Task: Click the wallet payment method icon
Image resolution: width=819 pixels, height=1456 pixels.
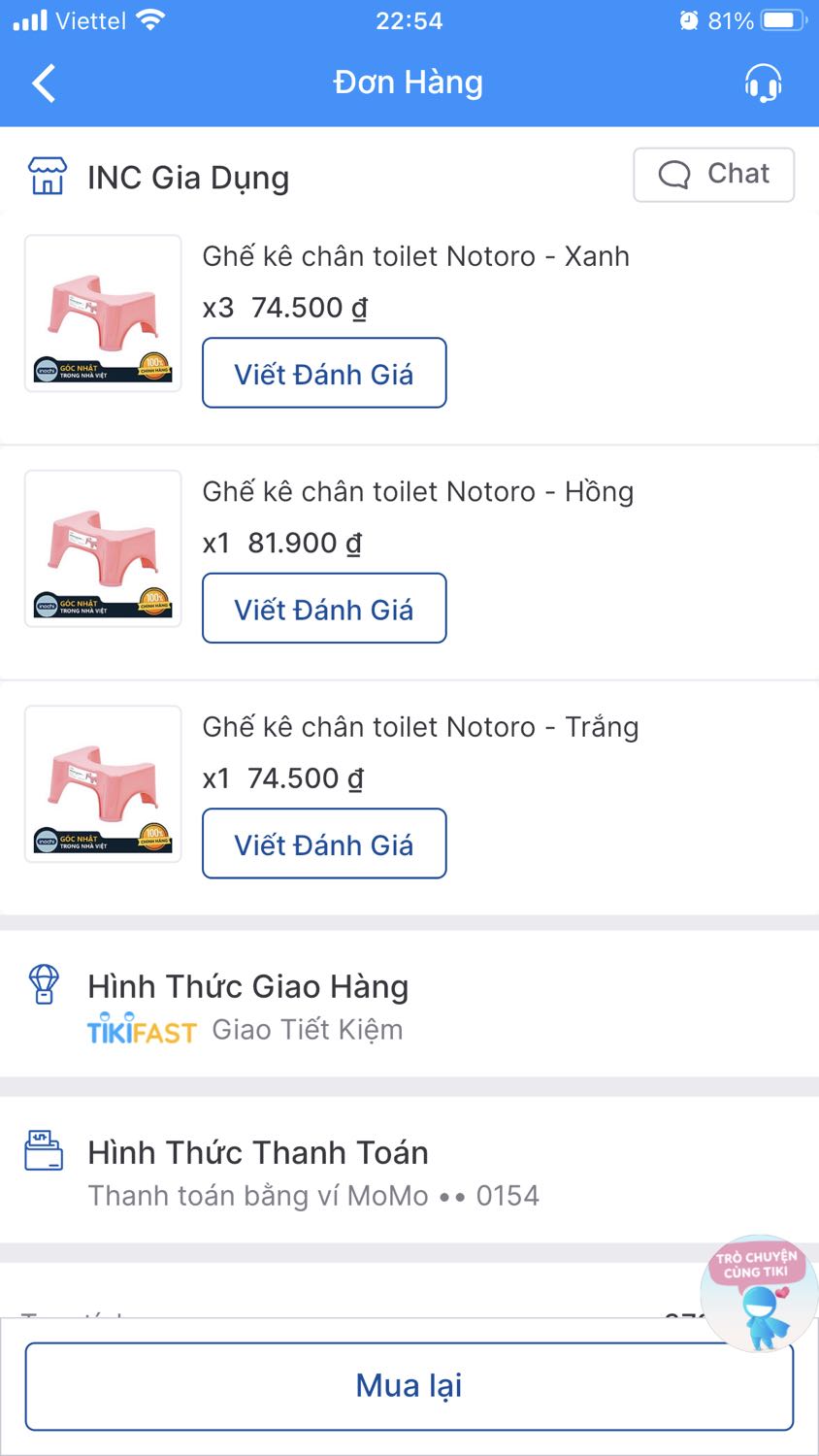Action: [x=42, y=1151]
